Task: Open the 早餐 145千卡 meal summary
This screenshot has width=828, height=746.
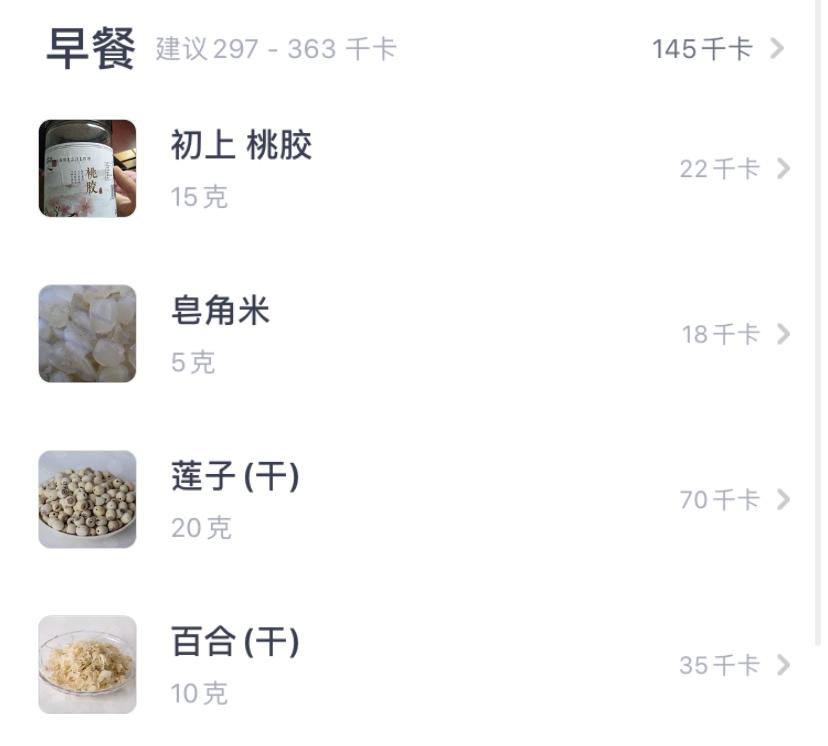Action: tap(717, 48)
